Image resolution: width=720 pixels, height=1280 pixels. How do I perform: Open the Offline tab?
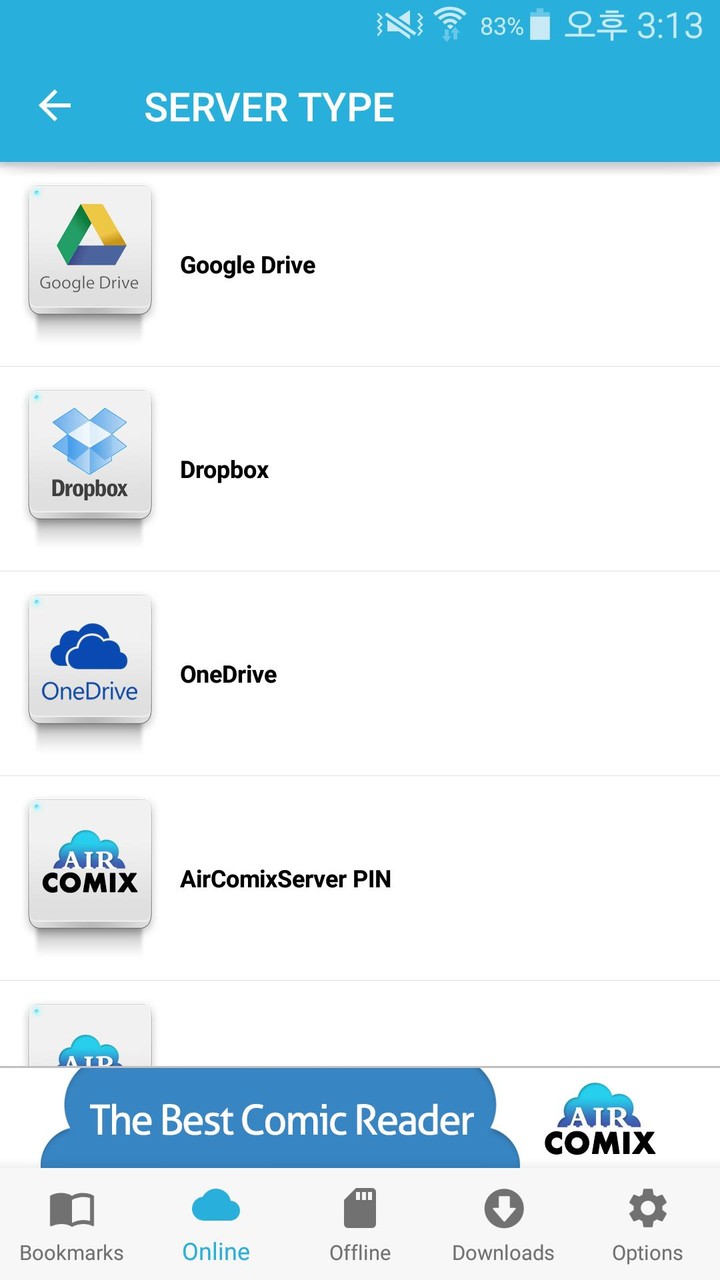tap(360, 1226)
